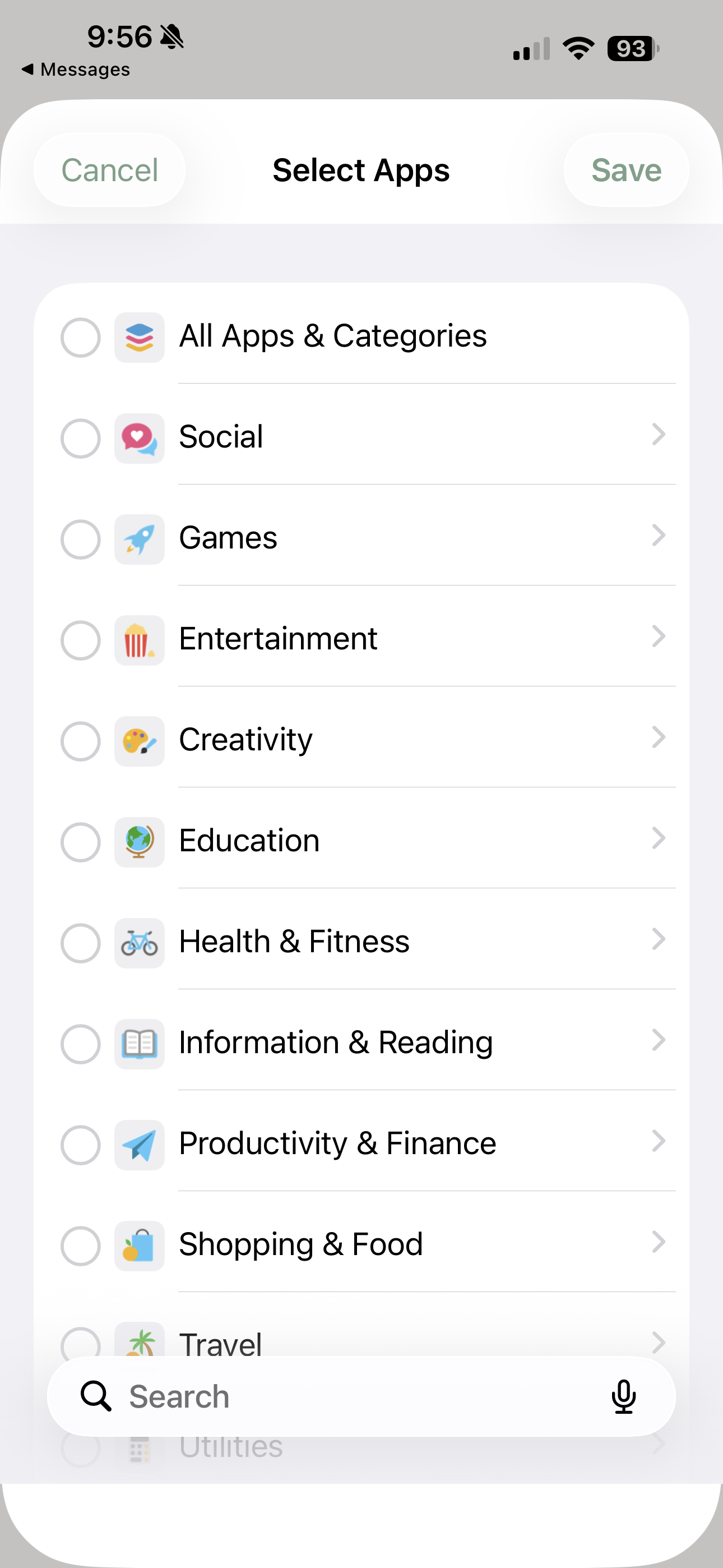Tap the Save button
The width and height of the screenshot is (723, 1568).
625,170
